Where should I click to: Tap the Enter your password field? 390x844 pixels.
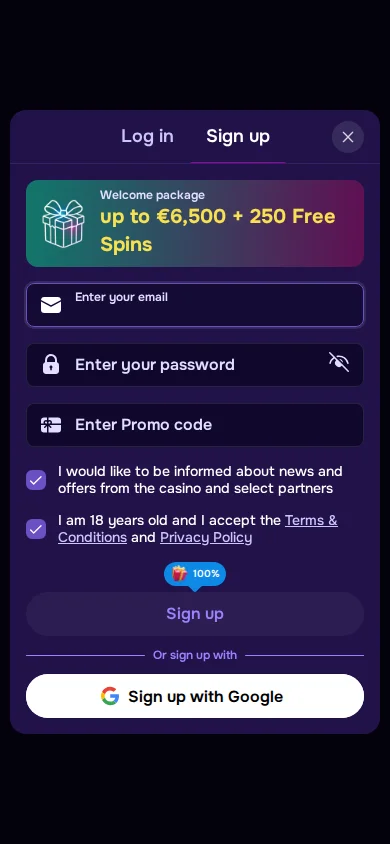point(195,365)
